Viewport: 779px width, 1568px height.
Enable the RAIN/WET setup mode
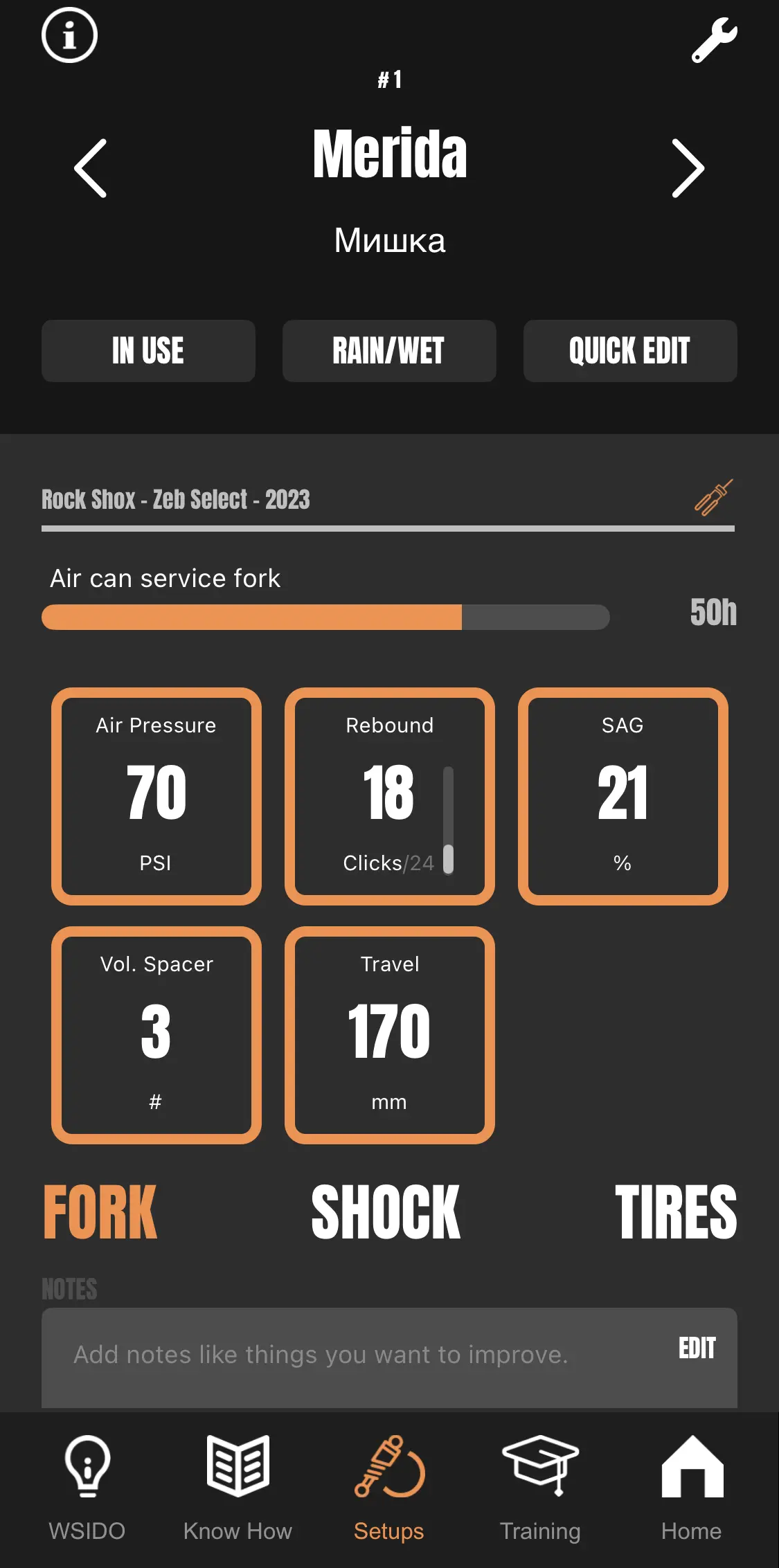pos(389,351)
